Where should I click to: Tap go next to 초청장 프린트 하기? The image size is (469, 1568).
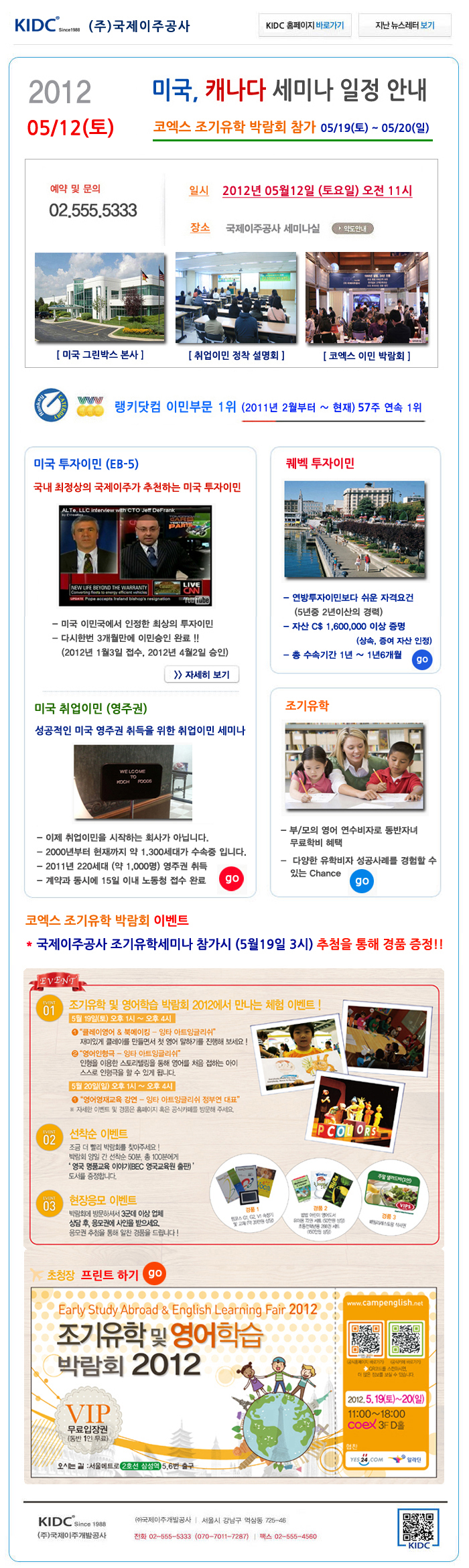pyautogui.click(x=155, y=1273)
